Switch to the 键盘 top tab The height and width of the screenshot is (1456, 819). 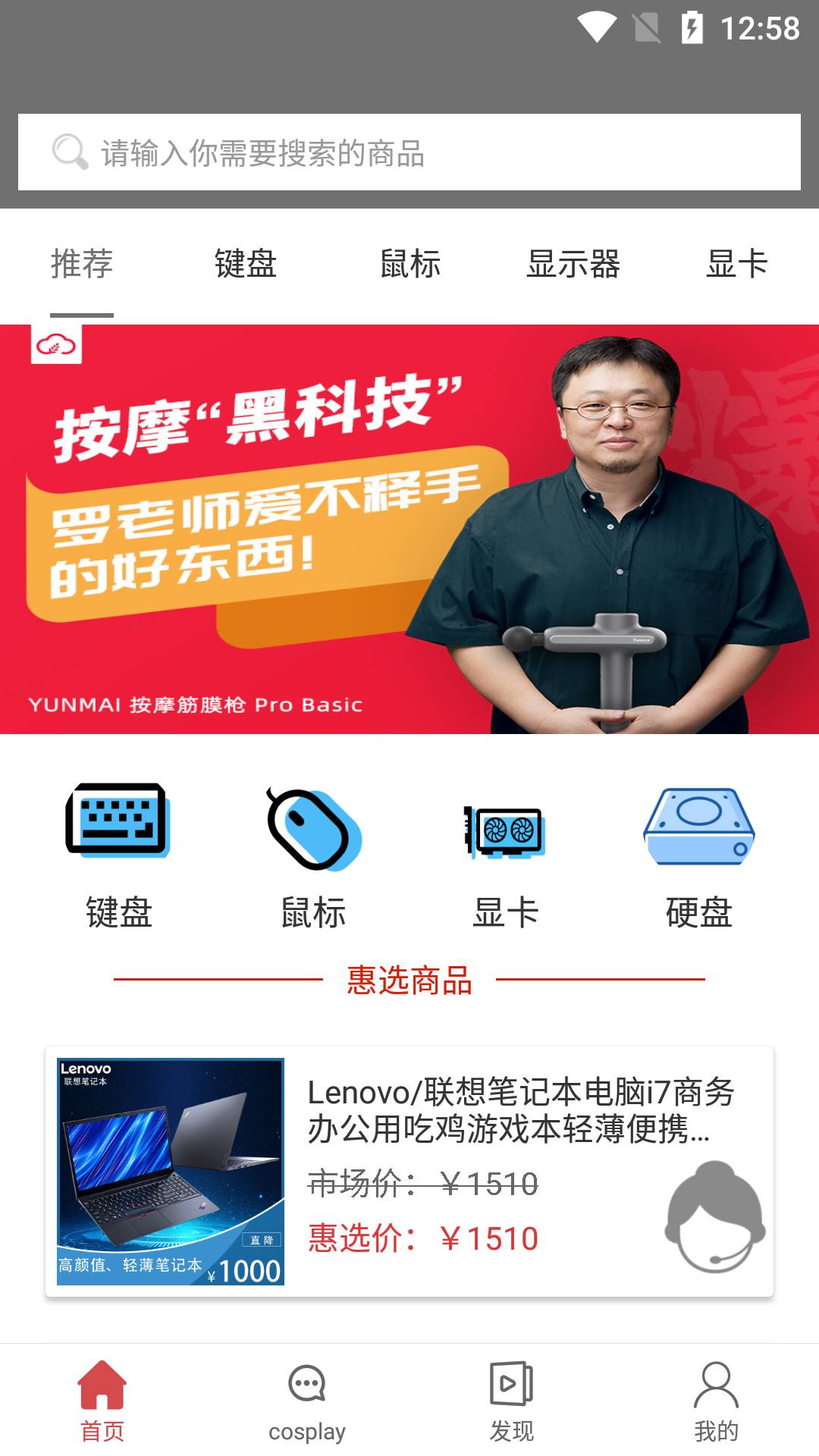[x=246, y=265]
